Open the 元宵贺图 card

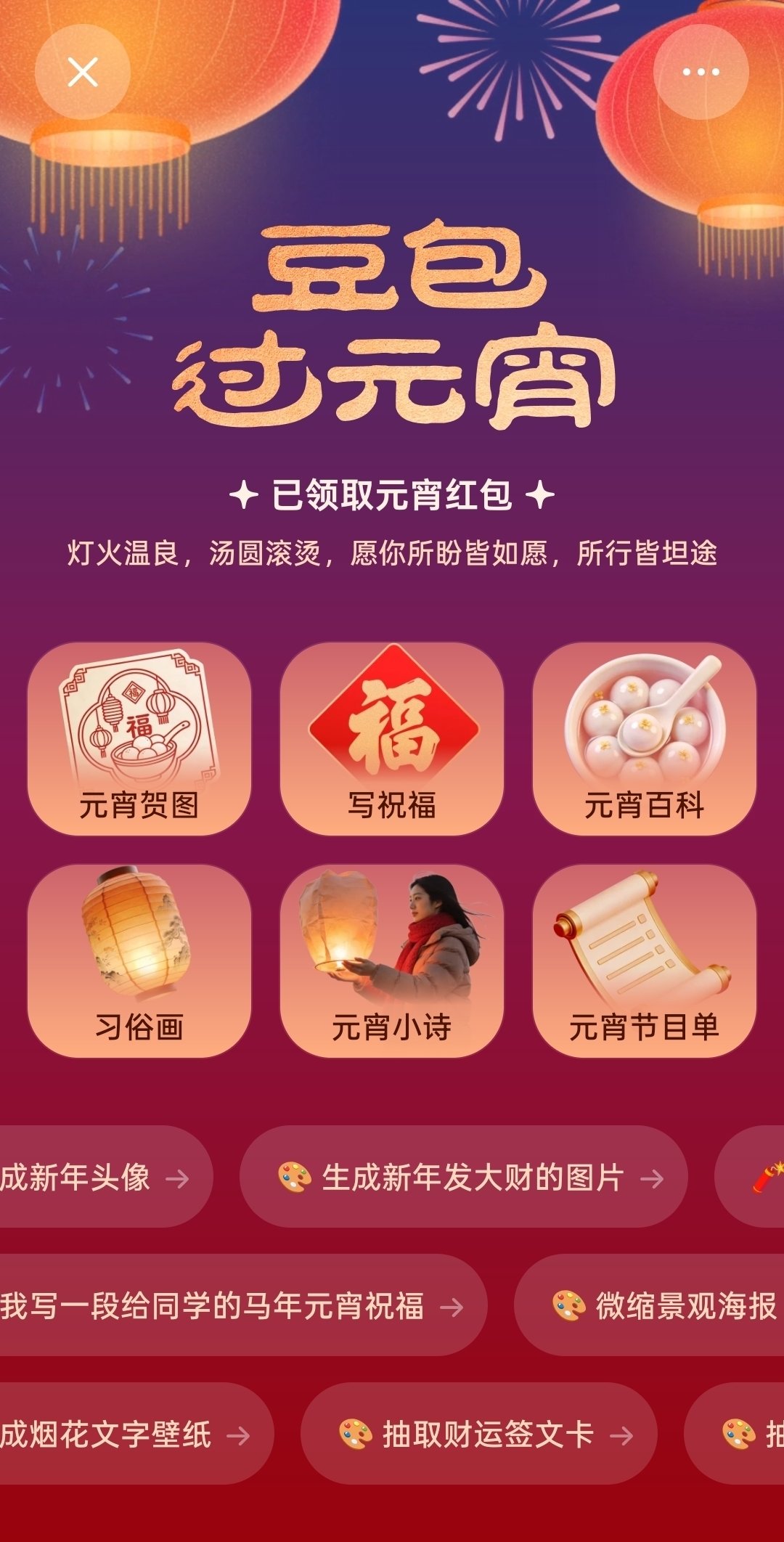139,738
